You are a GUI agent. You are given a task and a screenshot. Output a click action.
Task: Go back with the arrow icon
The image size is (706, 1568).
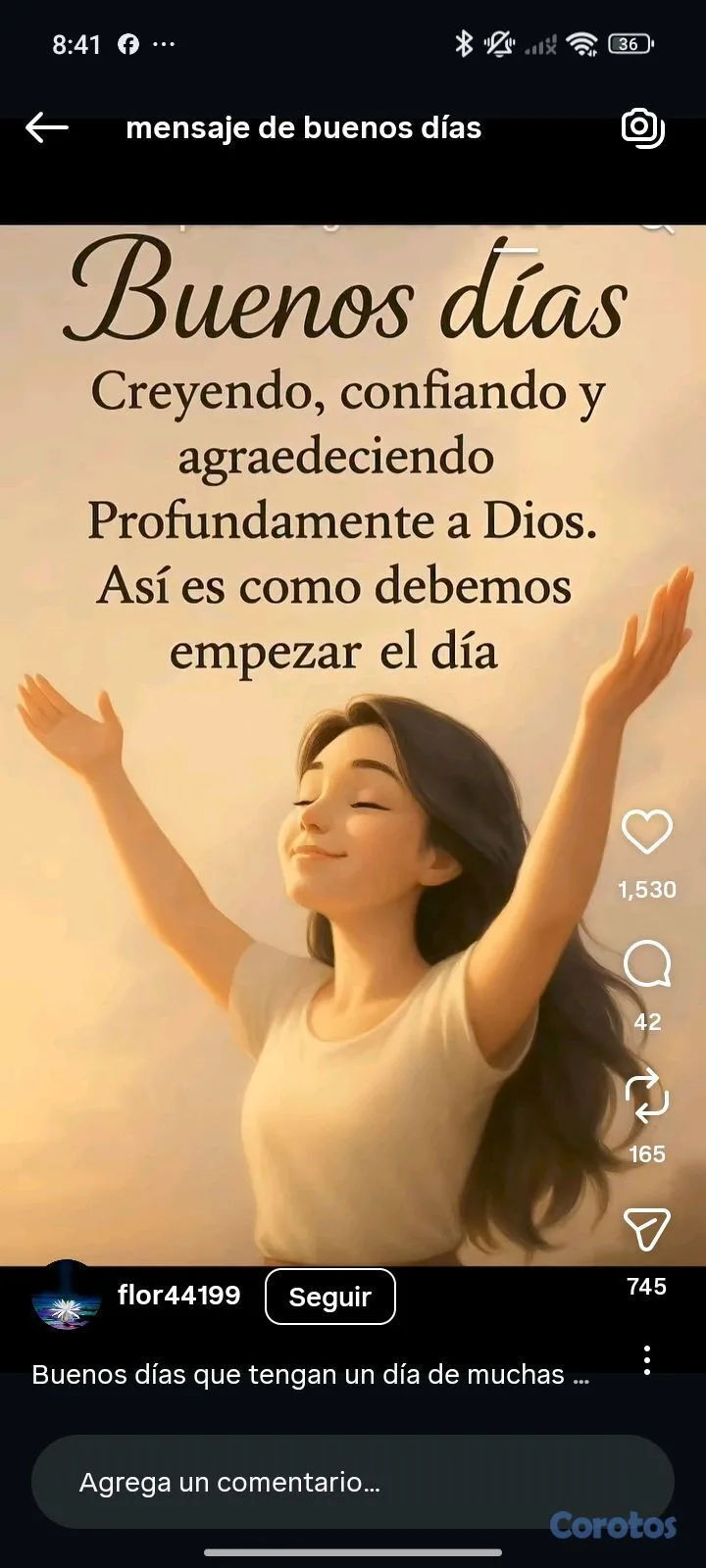tap(46, 127)
